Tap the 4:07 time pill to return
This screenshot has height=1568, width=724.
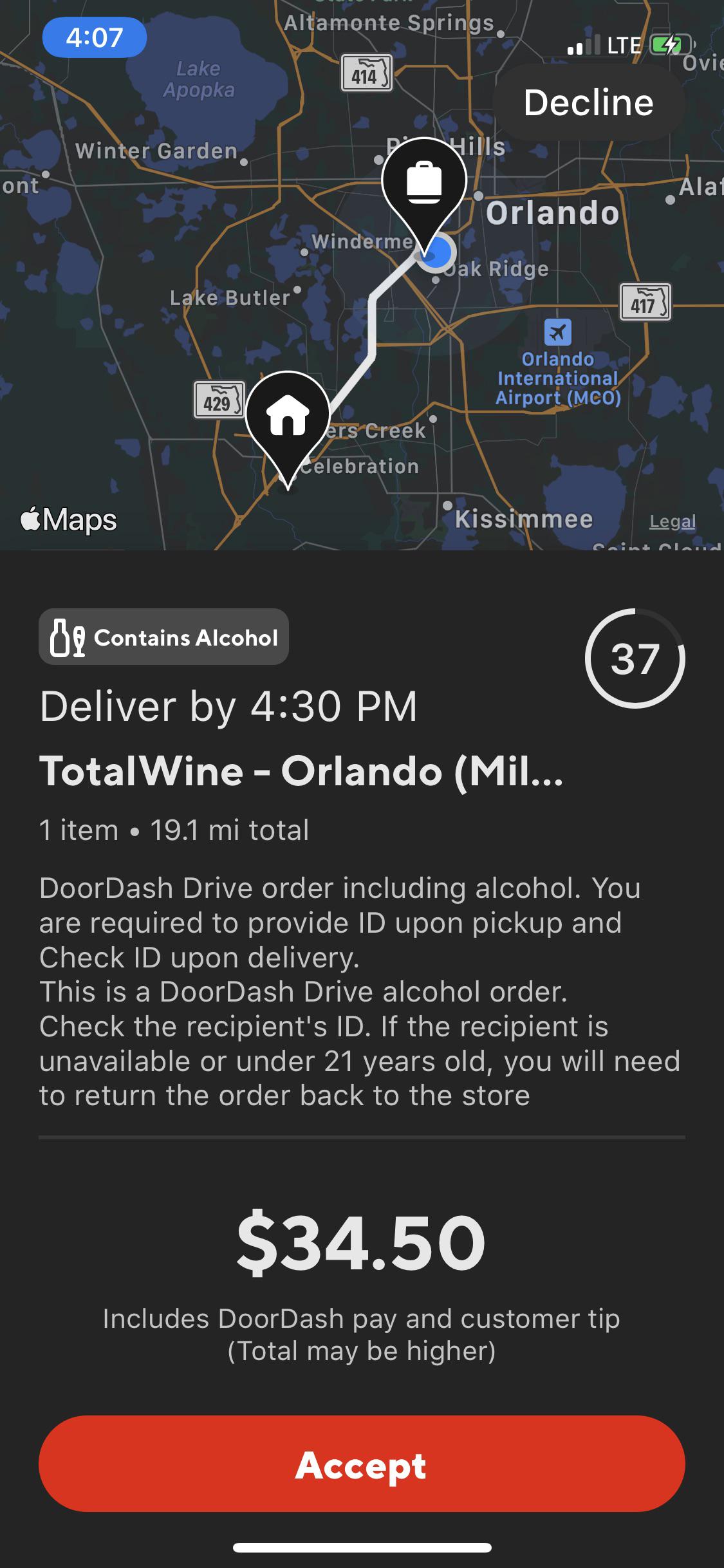[95, 37]
